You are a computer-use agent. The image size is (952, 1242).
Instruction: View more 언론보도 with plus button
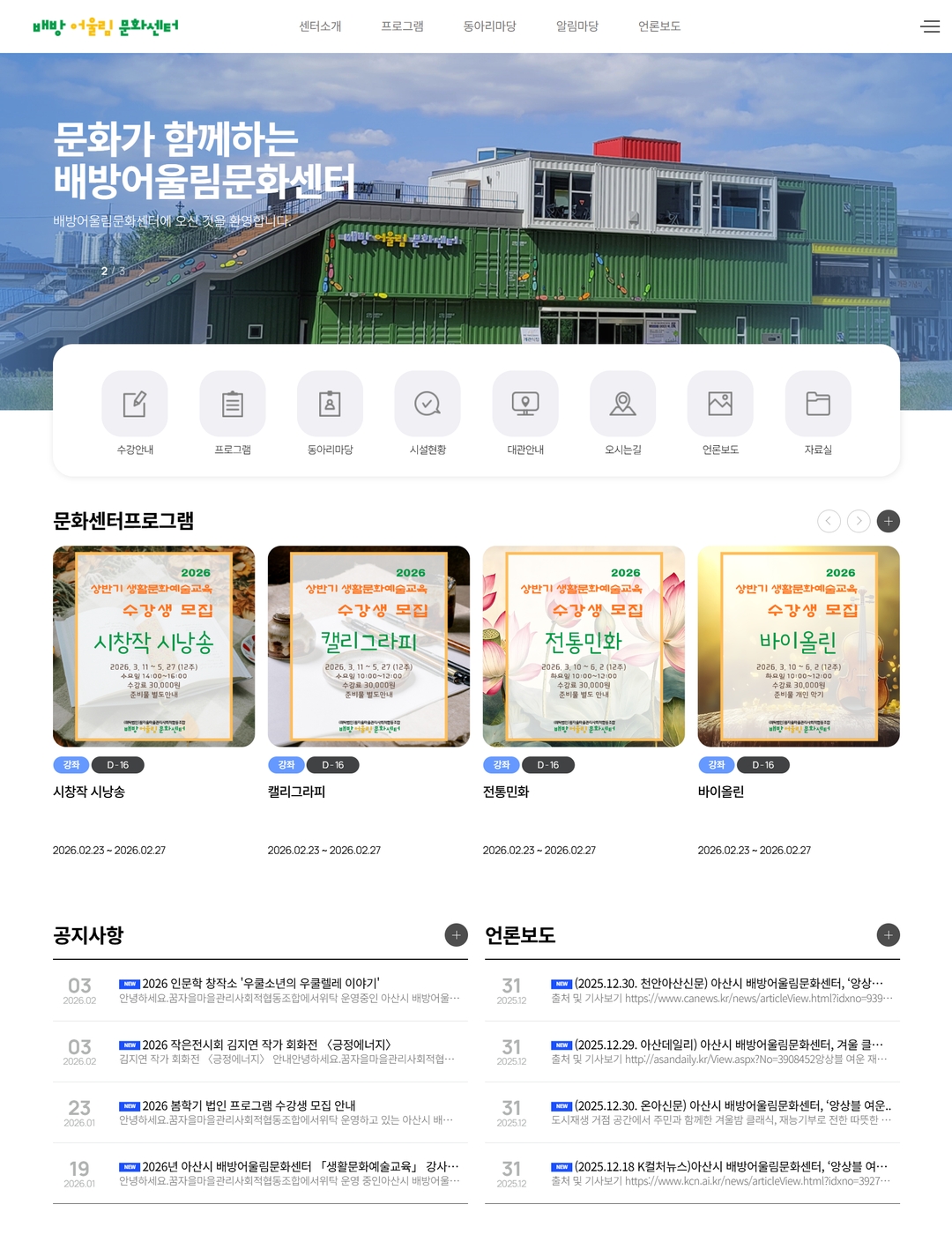point(889,935)
